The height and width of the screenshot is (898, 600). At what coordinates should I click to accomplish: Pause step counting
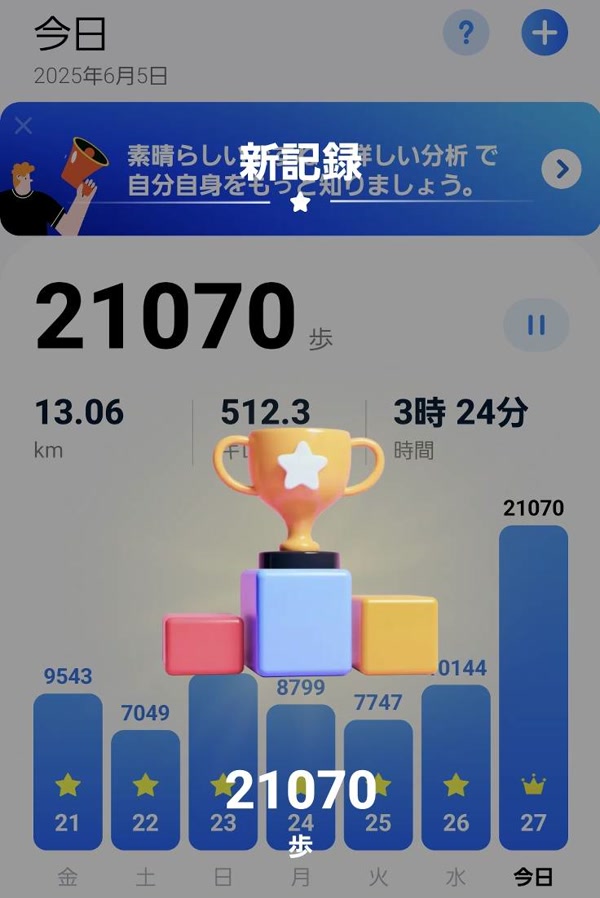[x=536, y=325]
